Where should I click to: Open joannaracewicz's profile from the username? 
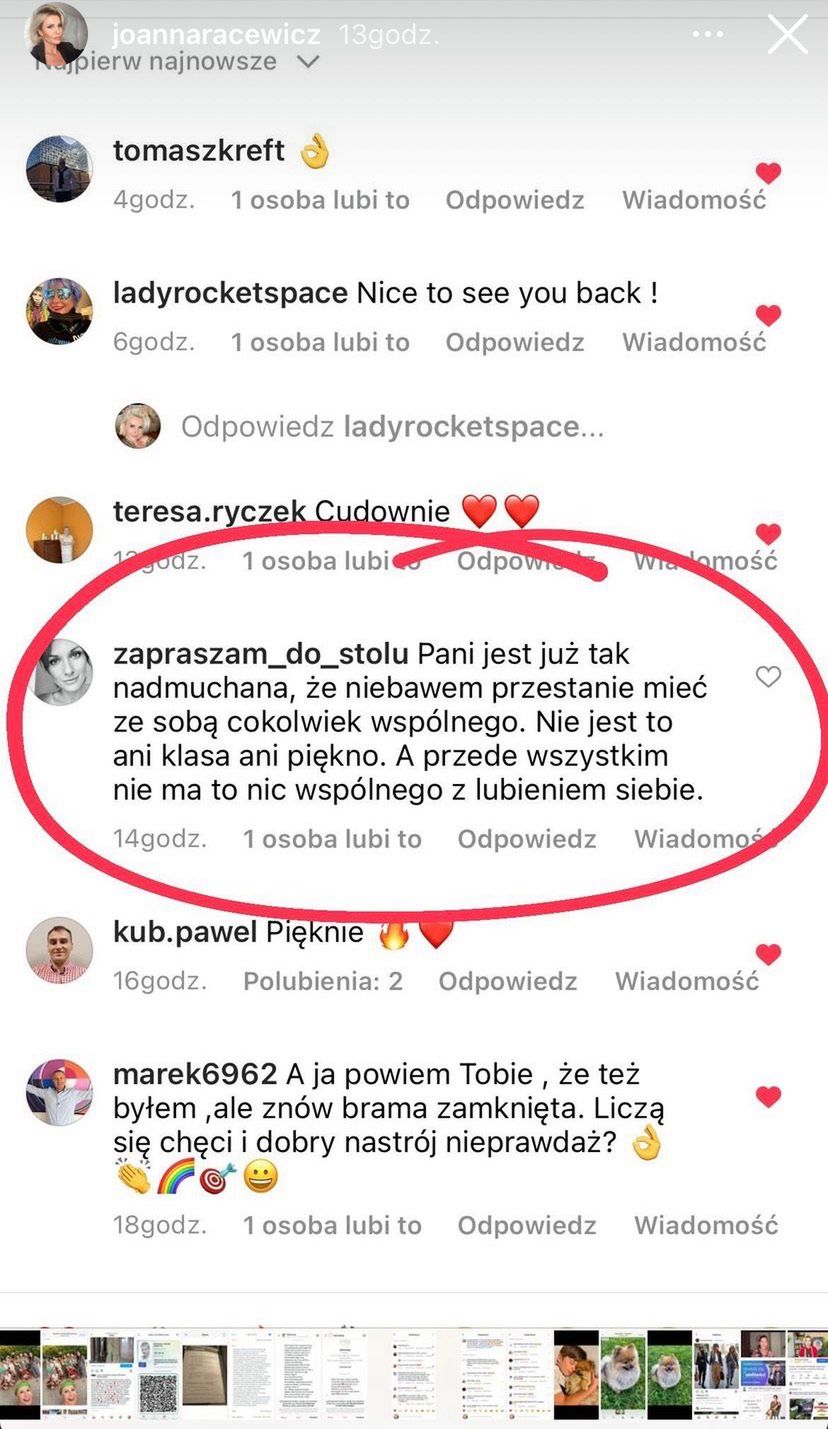(216, 35)
